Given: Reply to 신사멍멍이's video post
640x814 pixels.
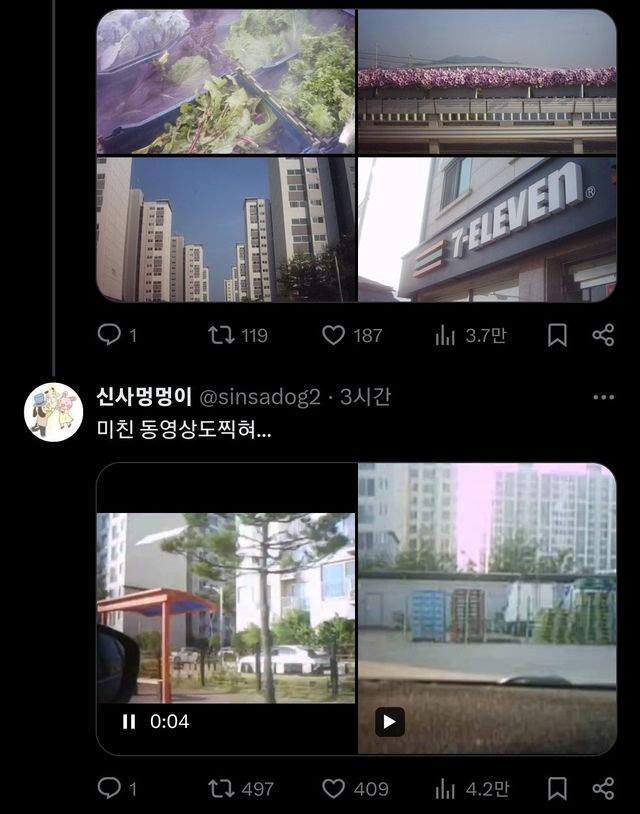Looking at the screenshot, I should point(108,789).
